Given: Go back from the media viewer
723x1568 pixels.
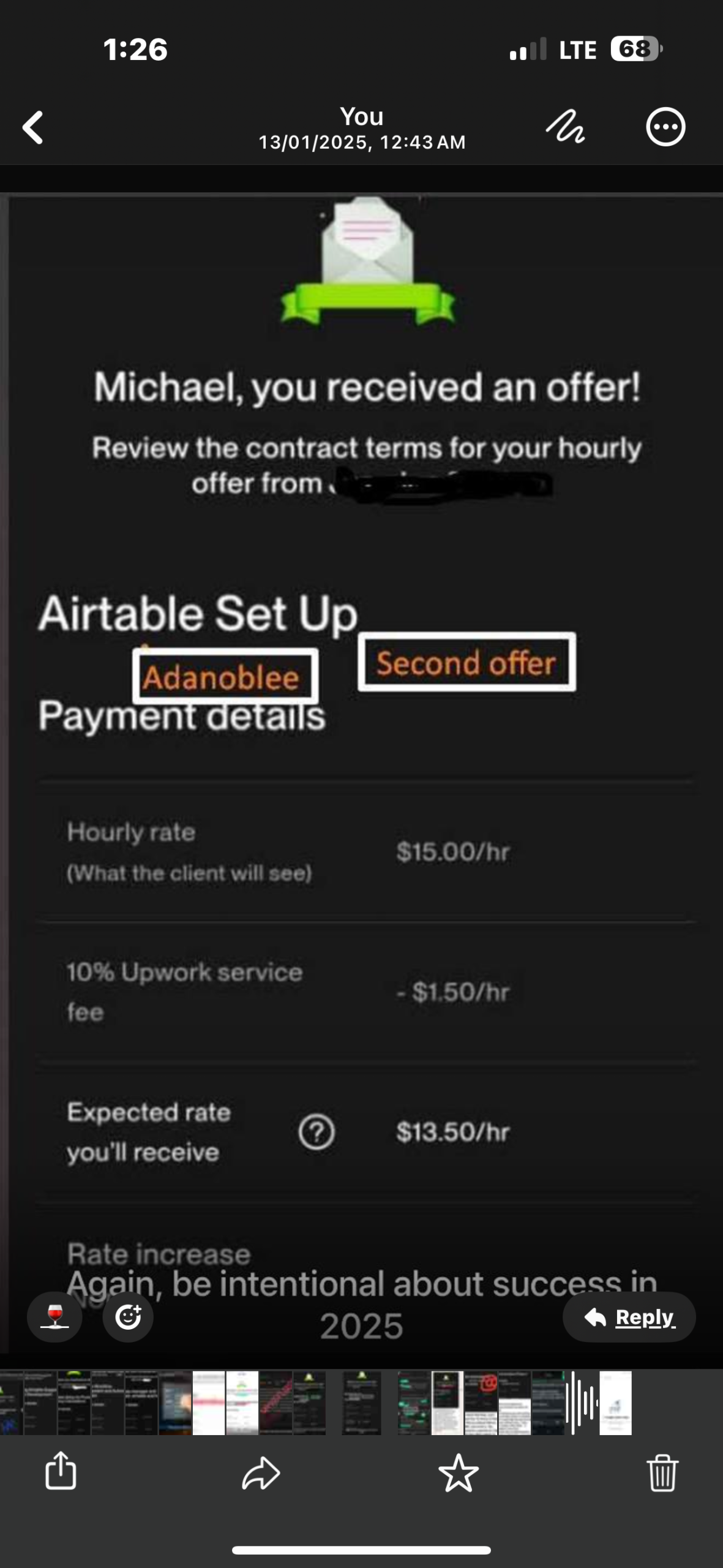Looking at the screenshot, I should (33, 127).
